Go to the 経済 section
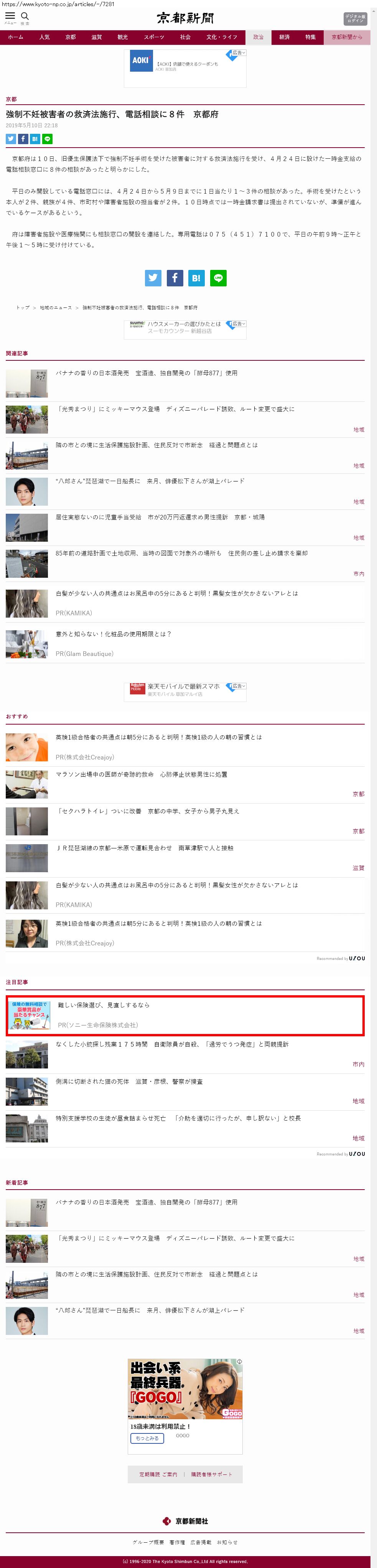 [x=285, y=37]
